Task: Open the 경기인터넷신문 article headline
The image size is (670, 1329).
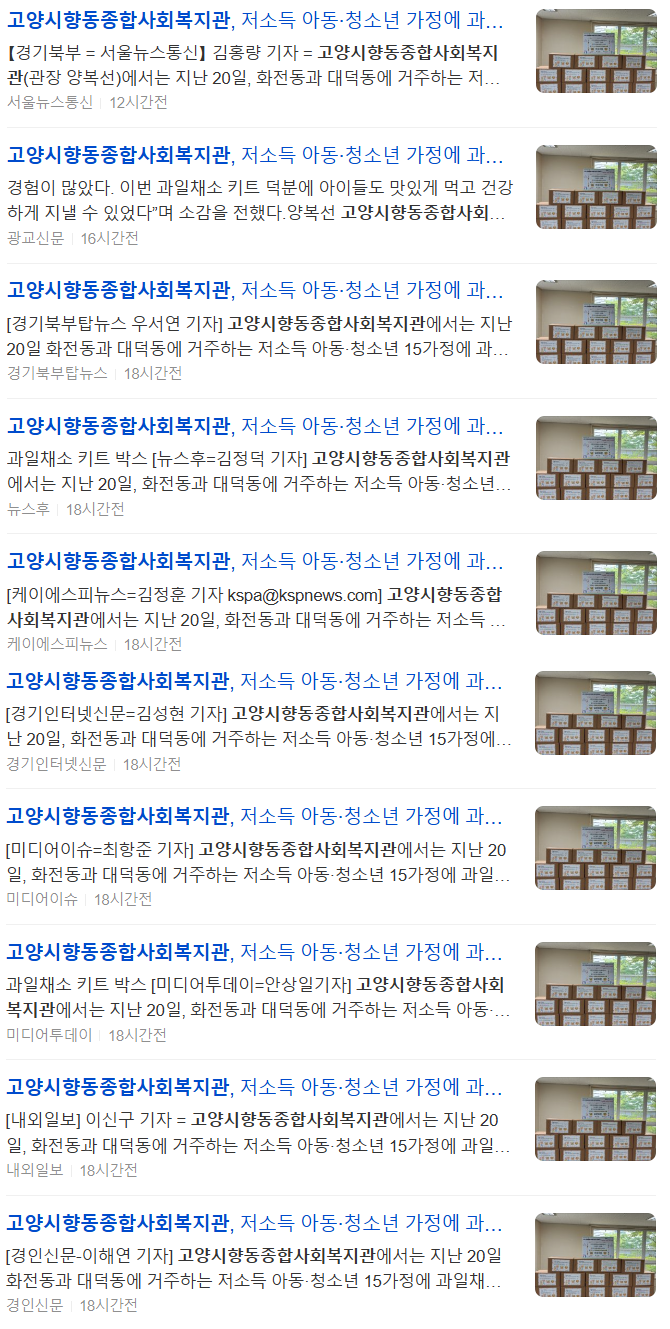Action: pyautogui.click(x=255, y=681)
